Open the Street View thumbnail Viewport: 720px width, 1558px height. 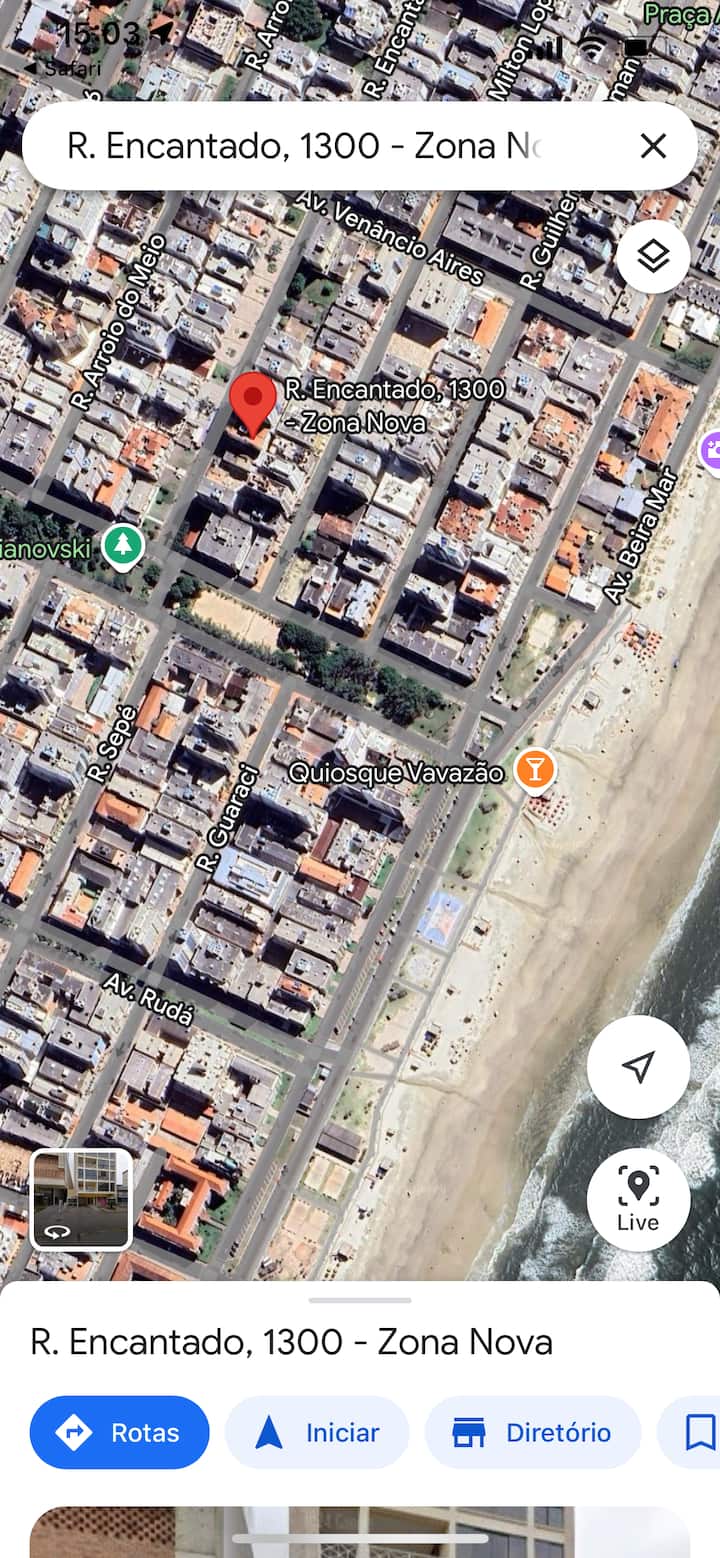click(82, 1199)
